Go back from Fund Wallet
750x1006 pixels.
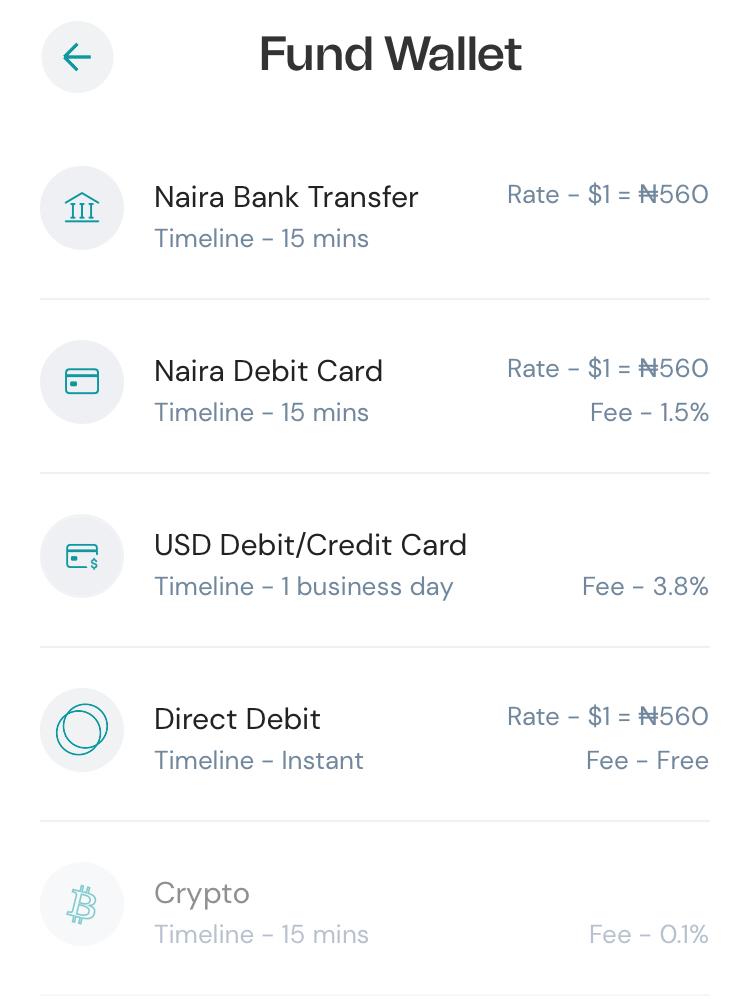(77, 57)
